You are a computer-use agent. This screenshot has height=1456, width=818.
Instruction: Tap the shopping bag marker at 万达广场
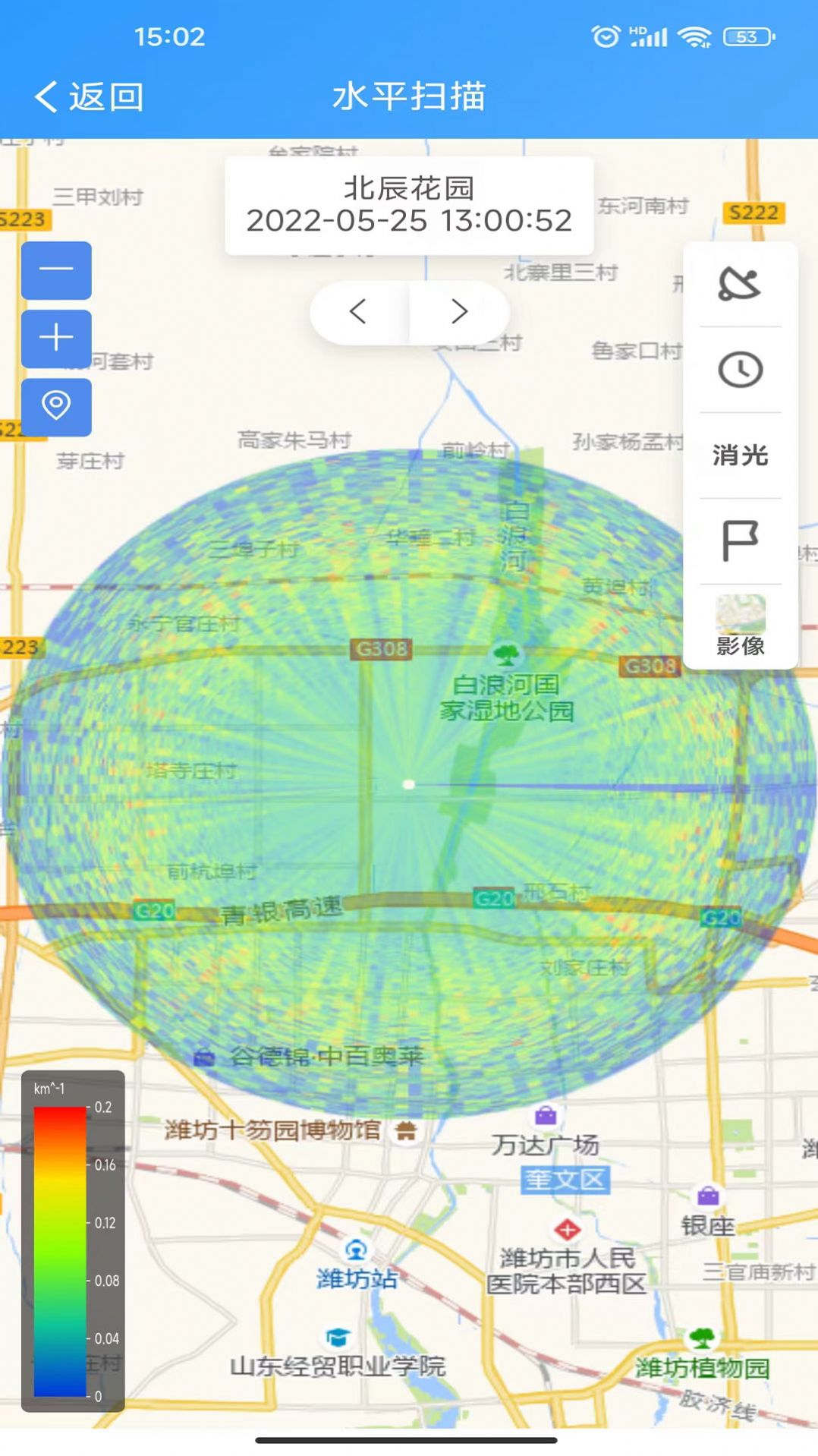tap(543, 1117)
